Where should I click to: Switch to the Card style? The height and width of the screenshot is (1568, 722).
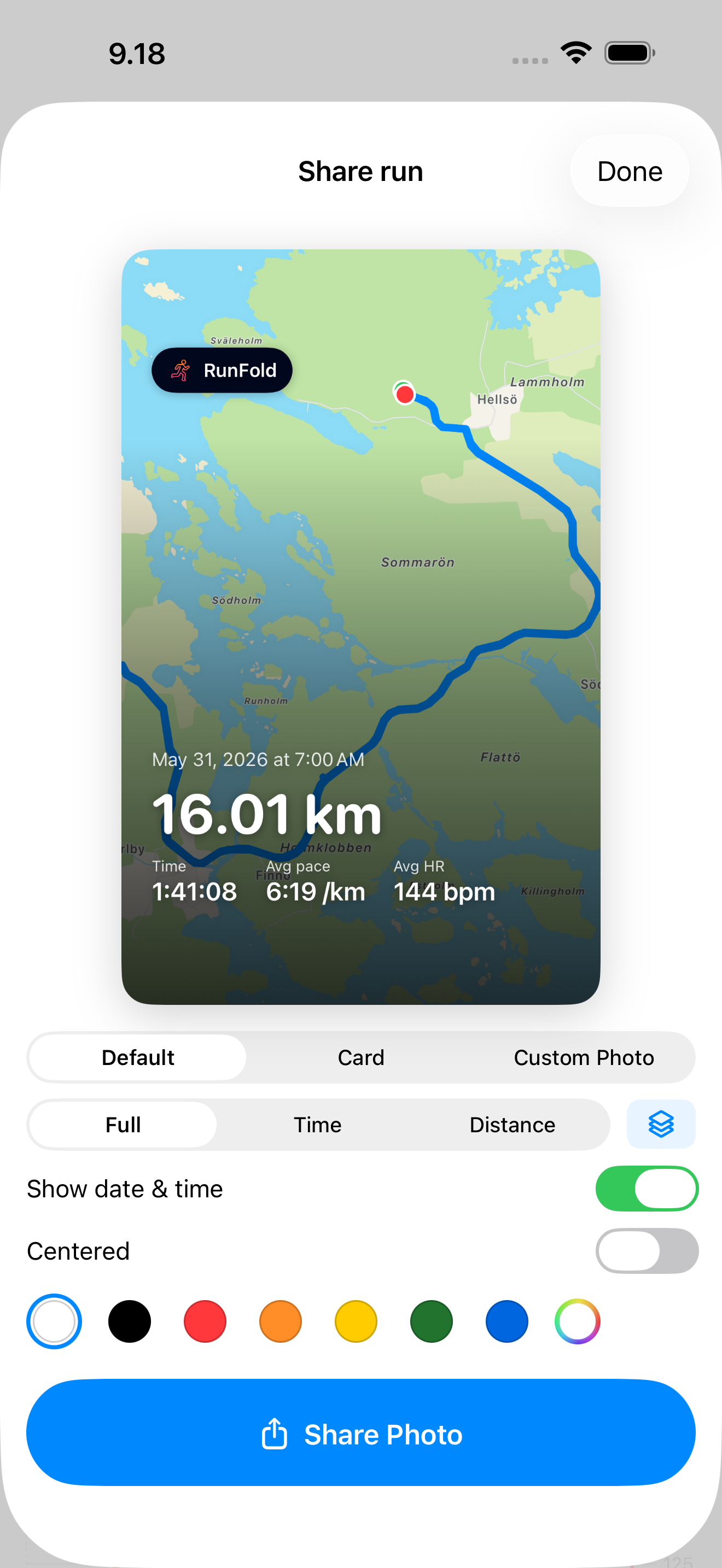pos(361,1057)
